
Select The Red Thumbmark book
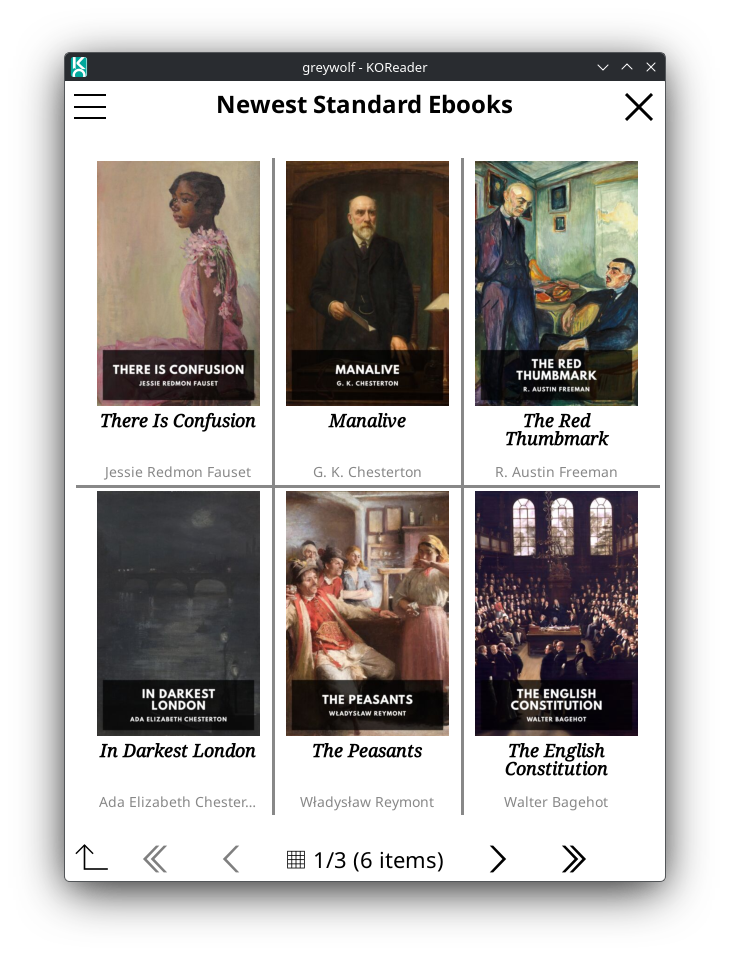[x=556, y=284]
